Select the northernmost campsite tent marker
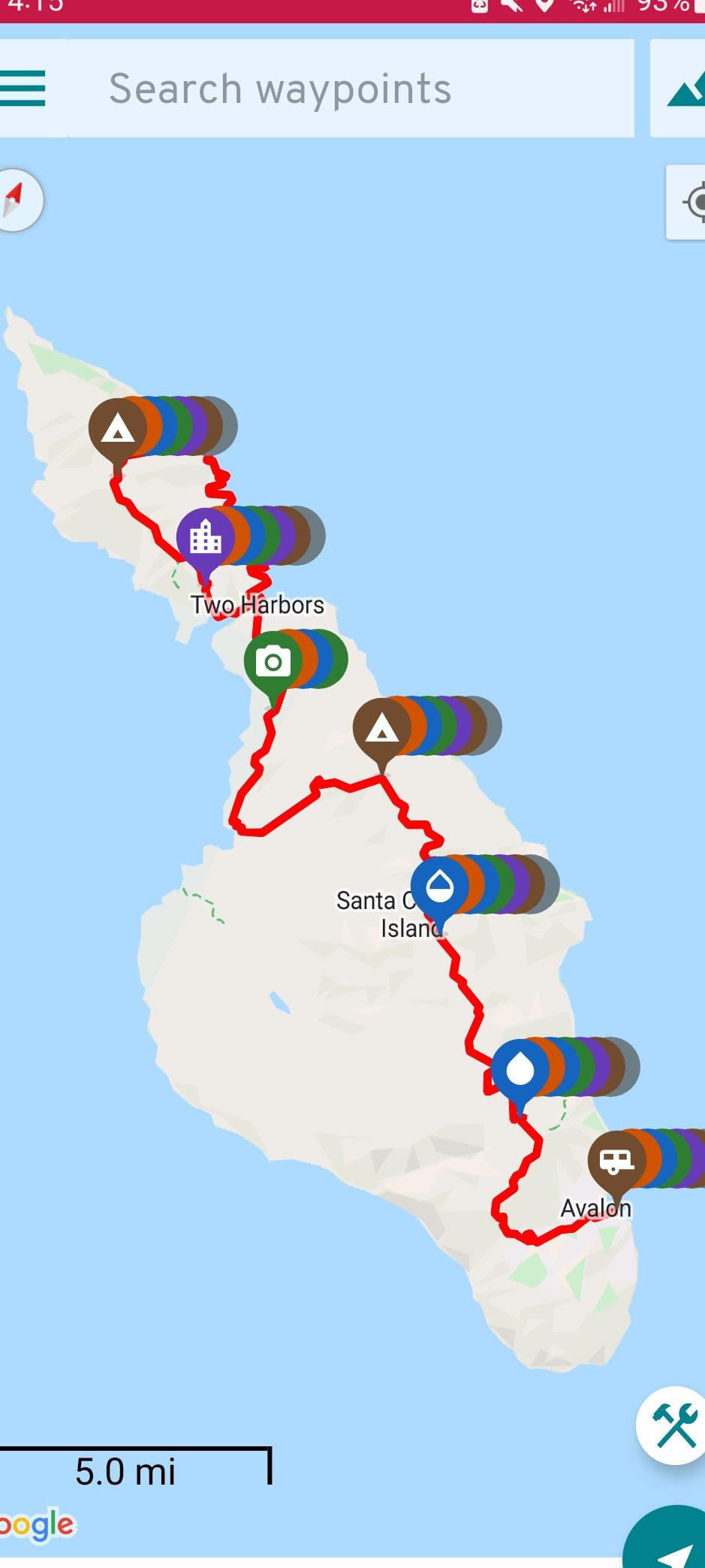 pyautogui.click(x=118, y=430)
